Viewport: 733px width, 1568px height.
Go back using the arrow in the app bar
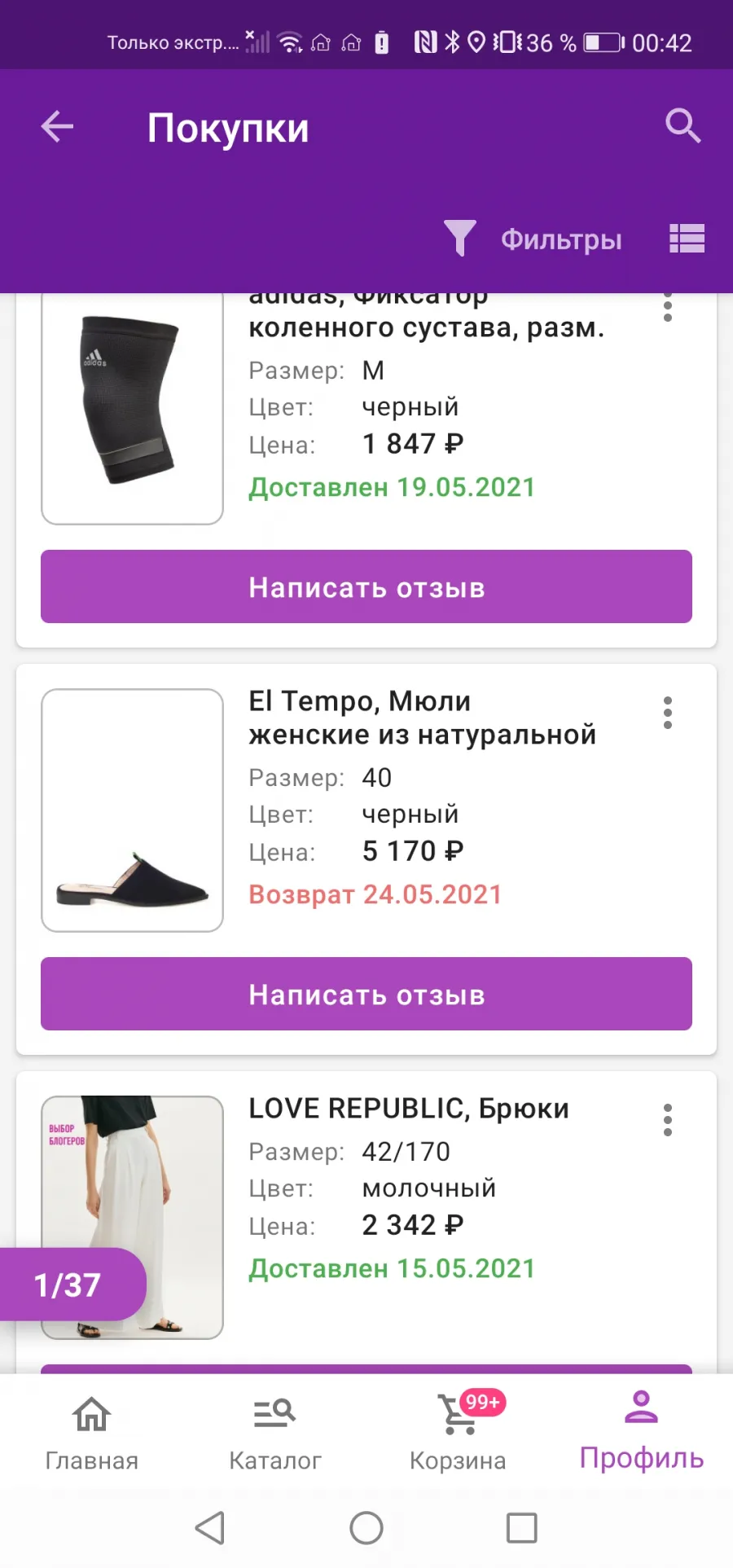coord(57,126)
